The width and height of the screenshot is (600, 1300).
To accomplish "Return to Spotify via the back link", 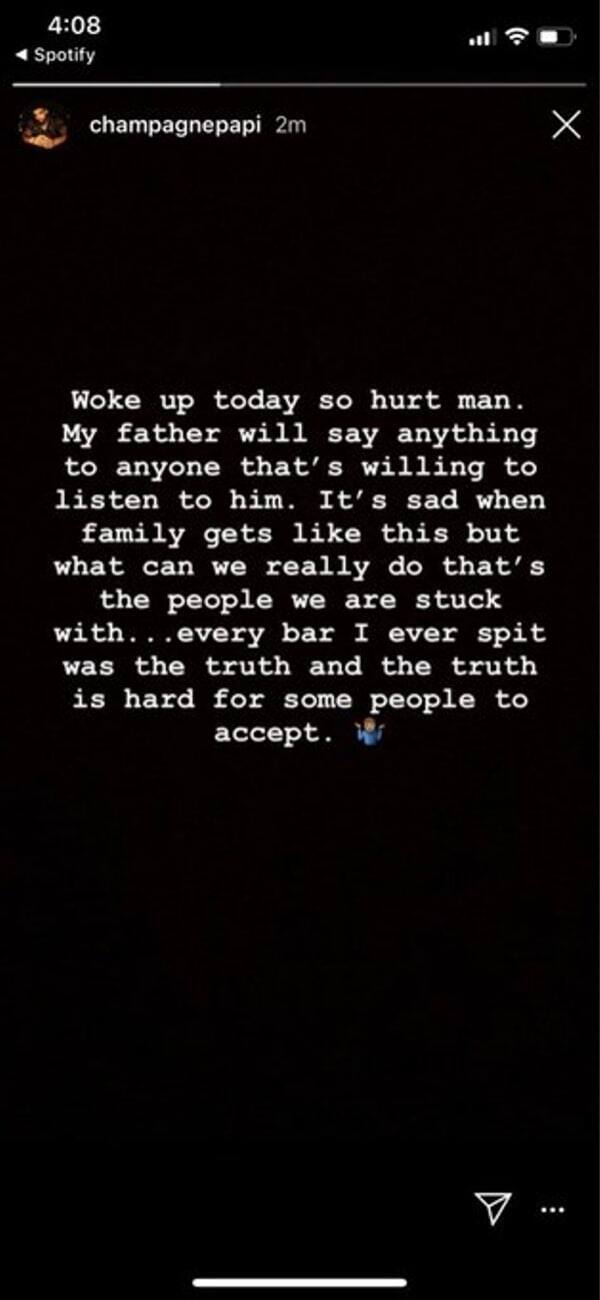I will (x=59, y=55).
